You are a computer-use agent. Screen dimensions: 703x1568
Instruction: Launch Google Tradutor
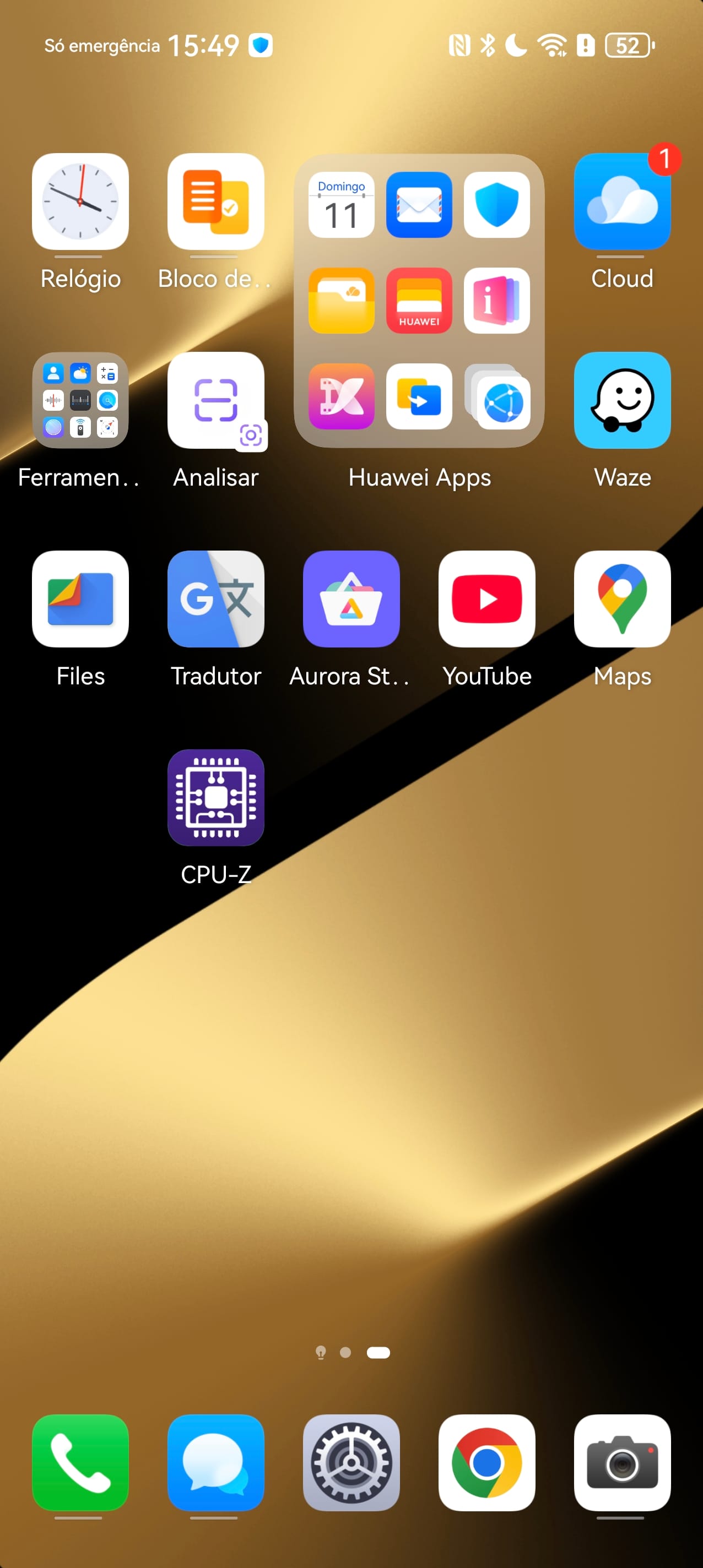tap(215, 599)
